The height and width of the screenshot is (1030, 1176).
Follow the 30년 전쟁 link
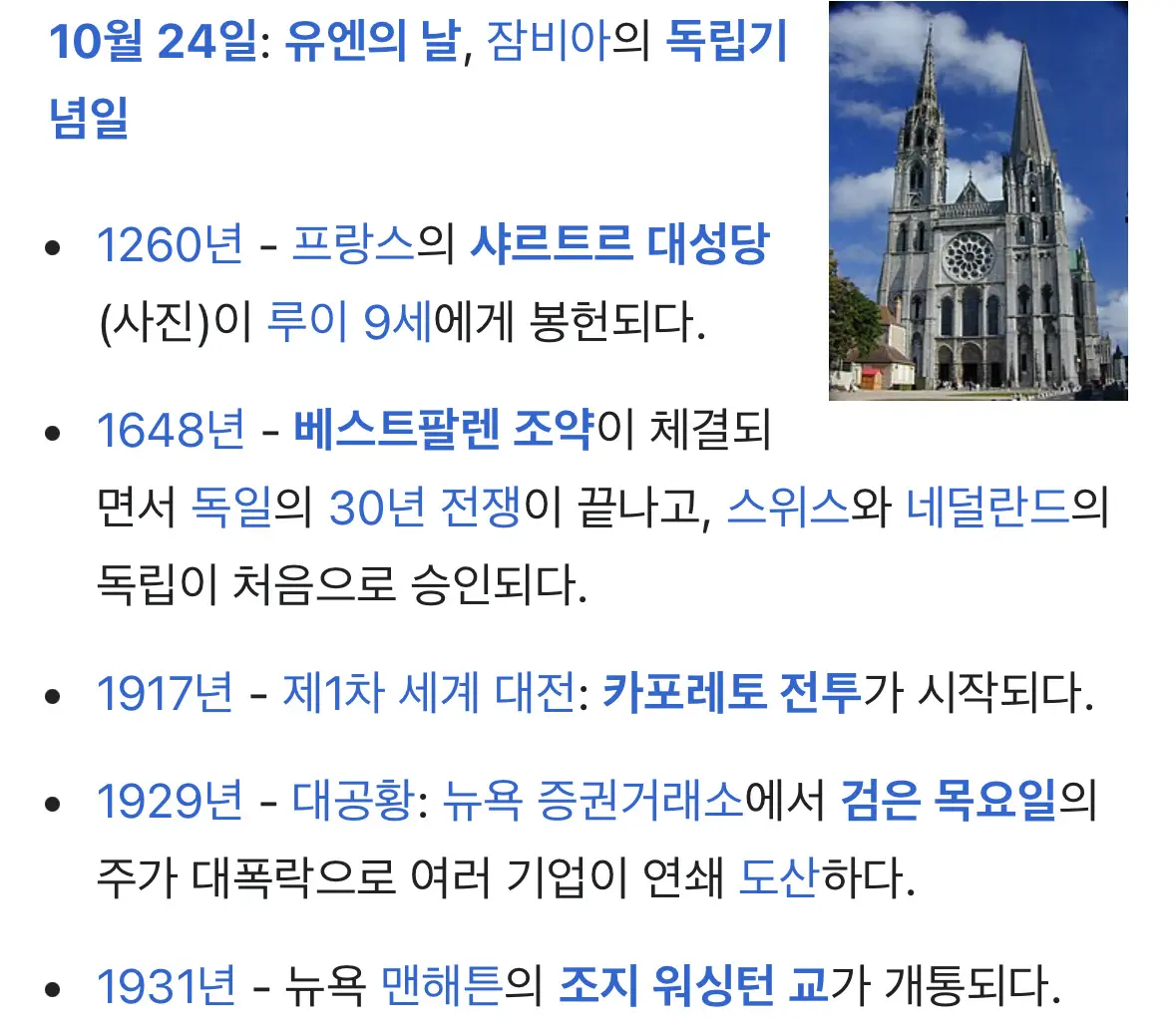coord(425,508)
